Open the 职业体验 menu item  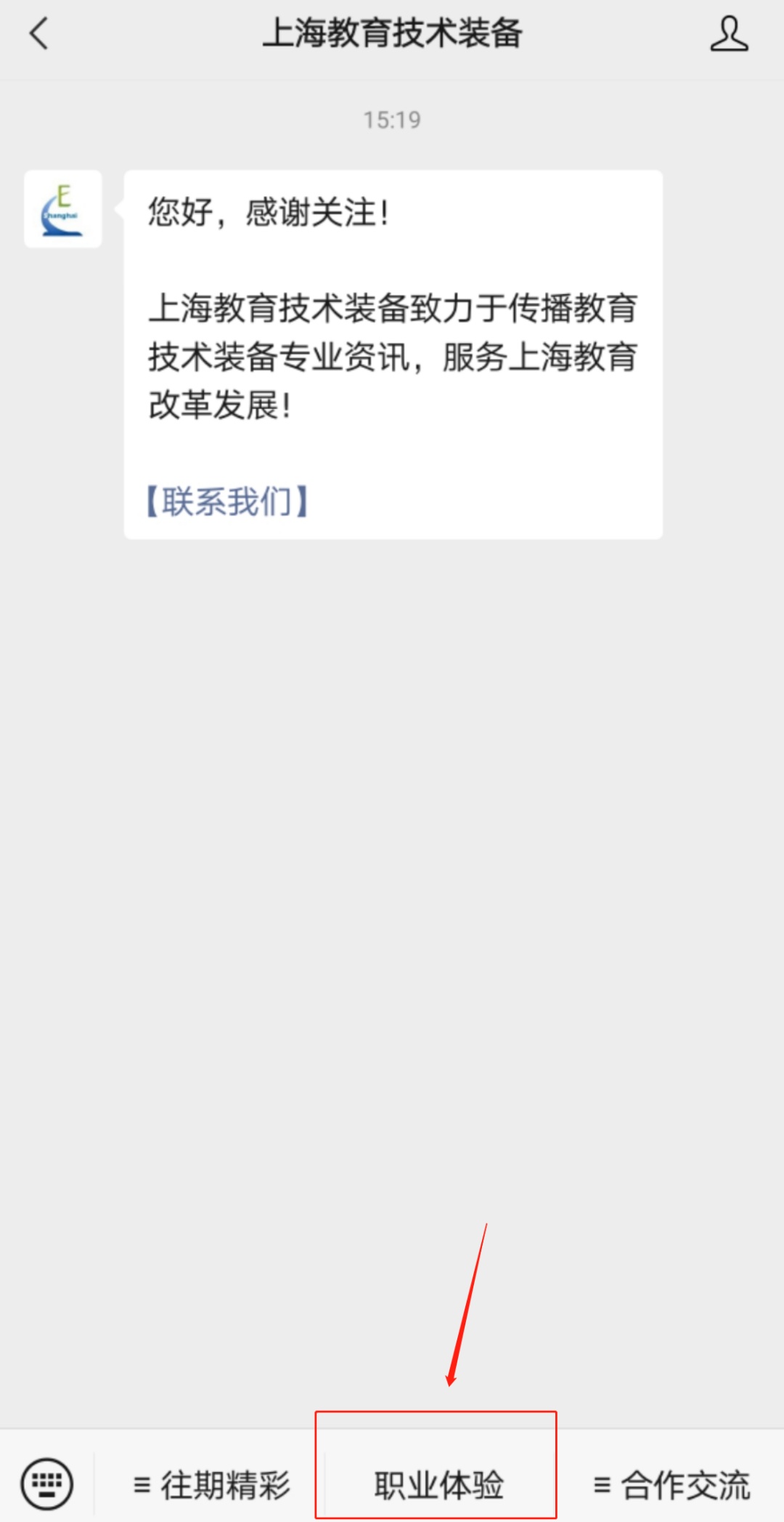(438, 1484)
